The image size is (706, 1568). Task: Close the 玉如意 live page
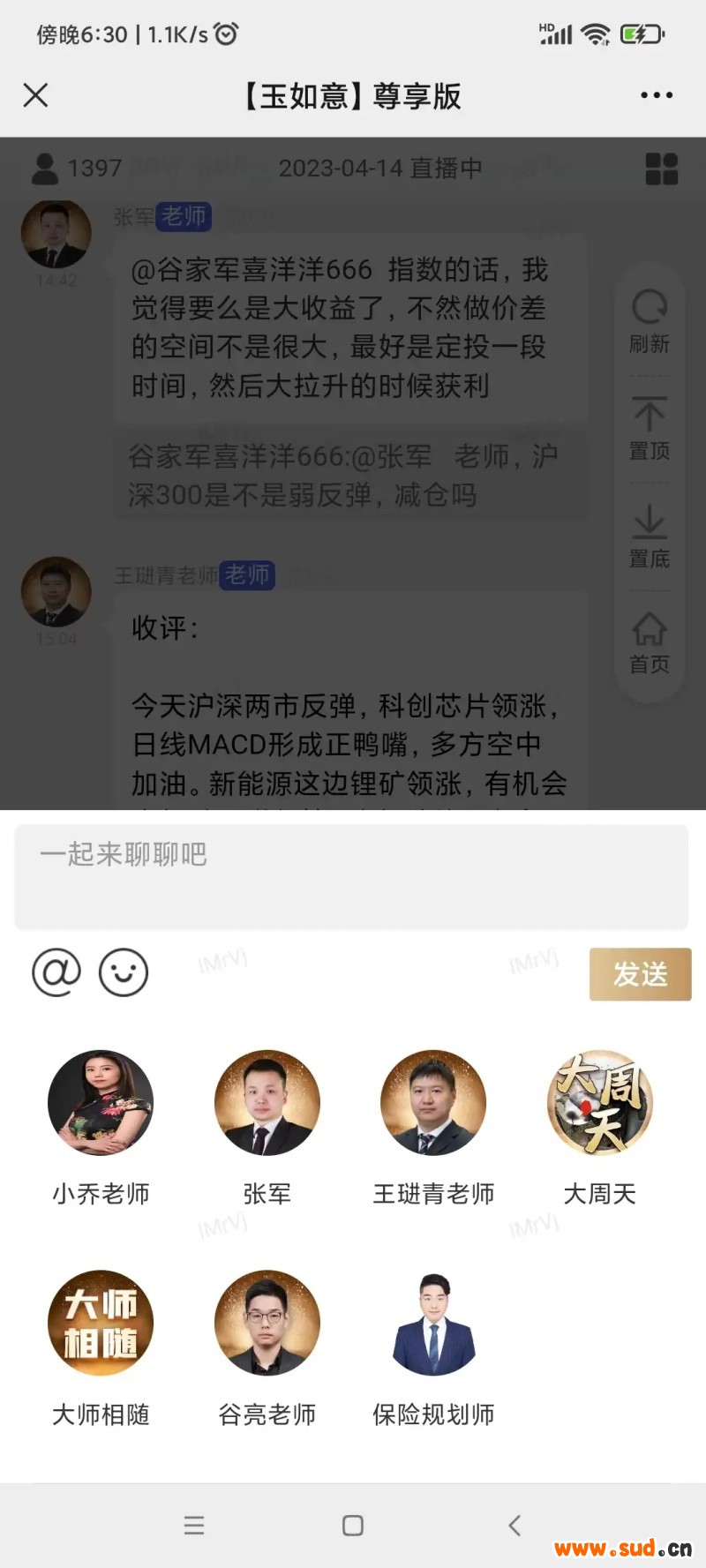[x=35, y=95]
